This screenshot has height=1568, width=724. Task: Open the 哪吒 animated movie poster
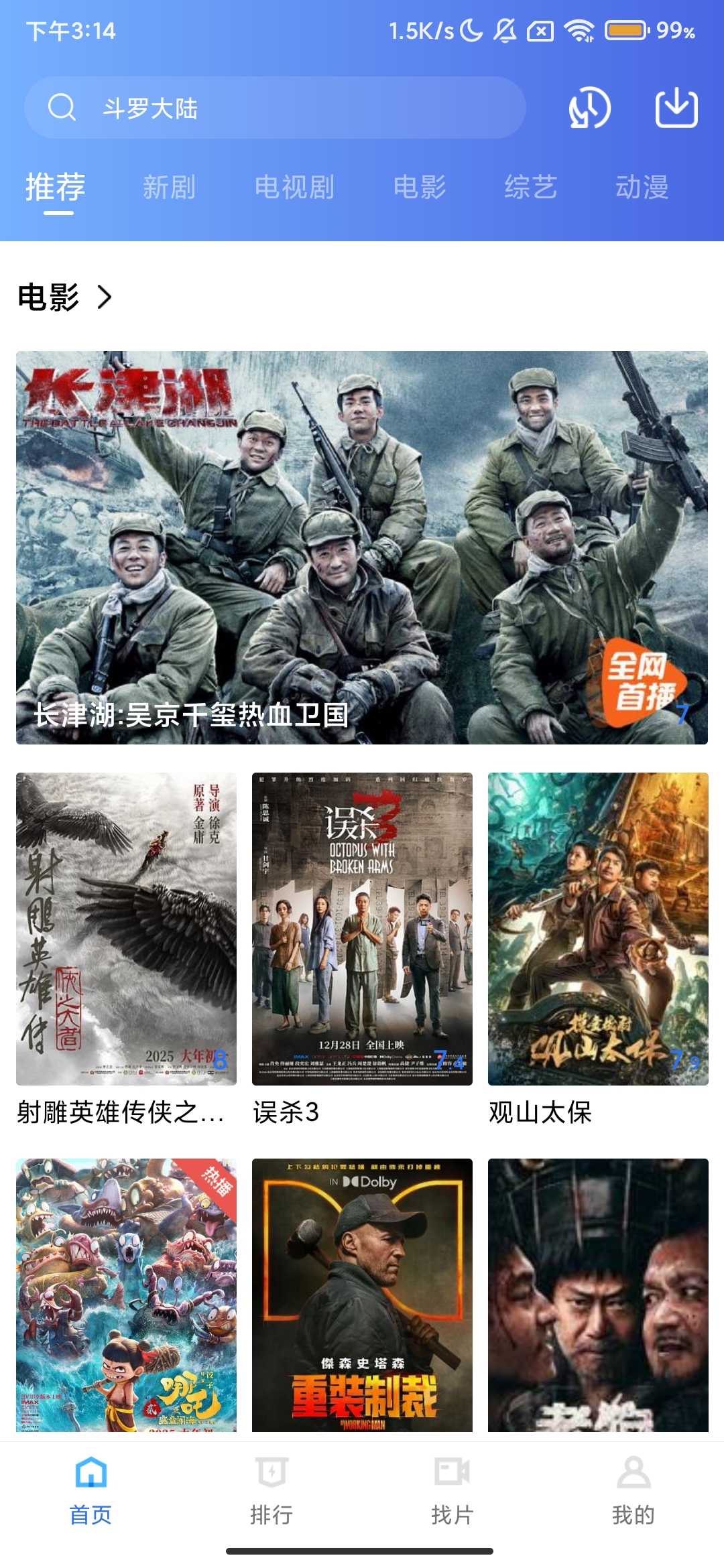[x=126, y=1295]
